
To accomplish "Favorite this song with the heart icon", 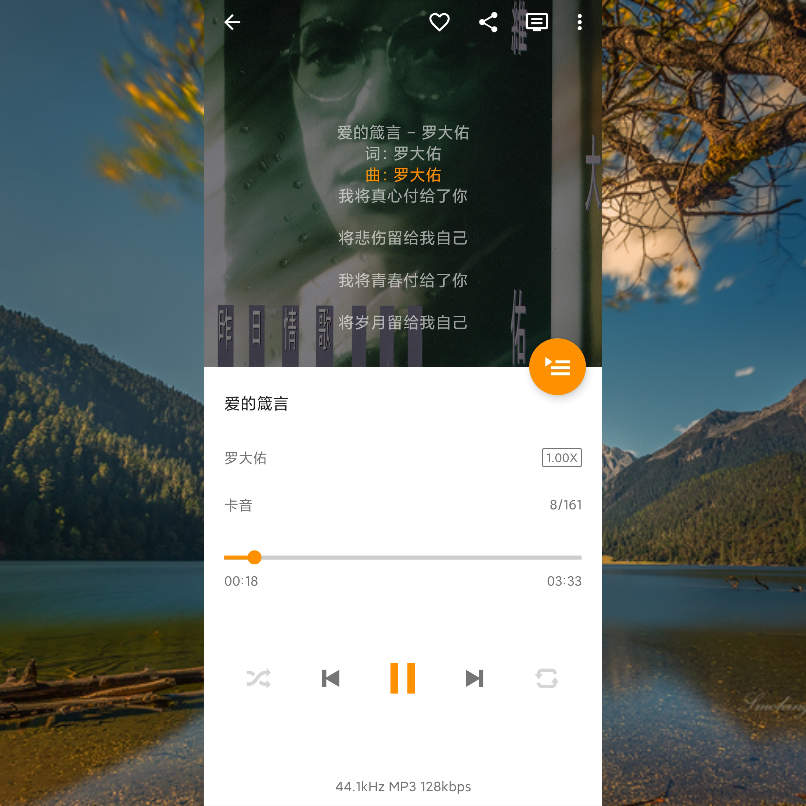I will (x=439, y=22).
